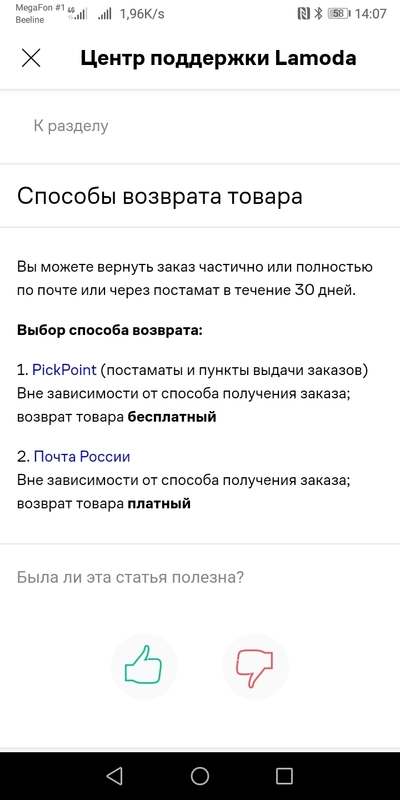This screenshot has height=800, width=400.
Task: Go back via the «К разделу» link
Action: point(71,126)
